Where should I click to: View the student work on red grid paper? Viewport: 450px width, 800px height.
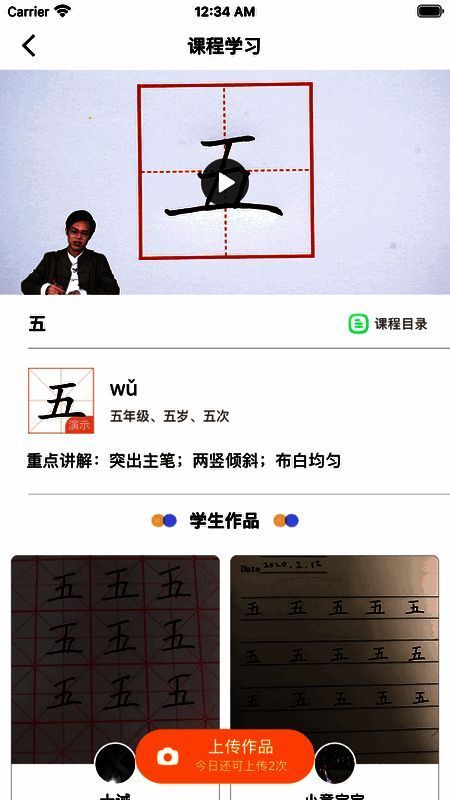[x=115, y=659]
